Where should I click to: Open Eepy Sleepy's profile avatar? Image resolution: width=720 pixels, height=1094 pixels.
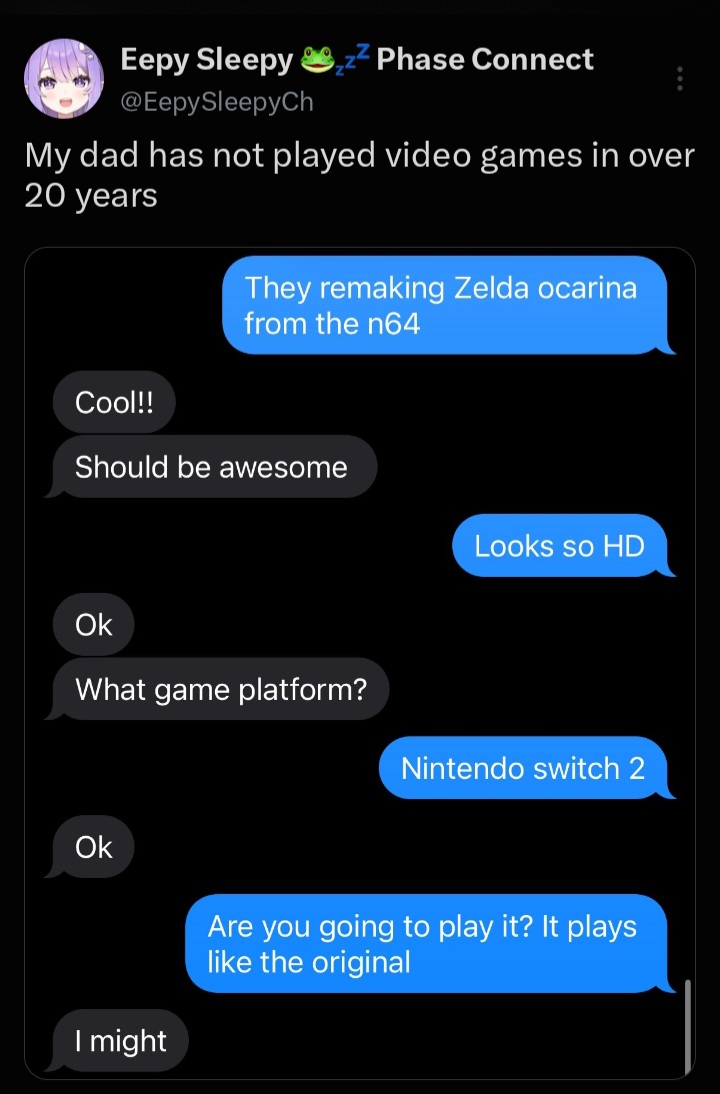[x=64, y=79]
